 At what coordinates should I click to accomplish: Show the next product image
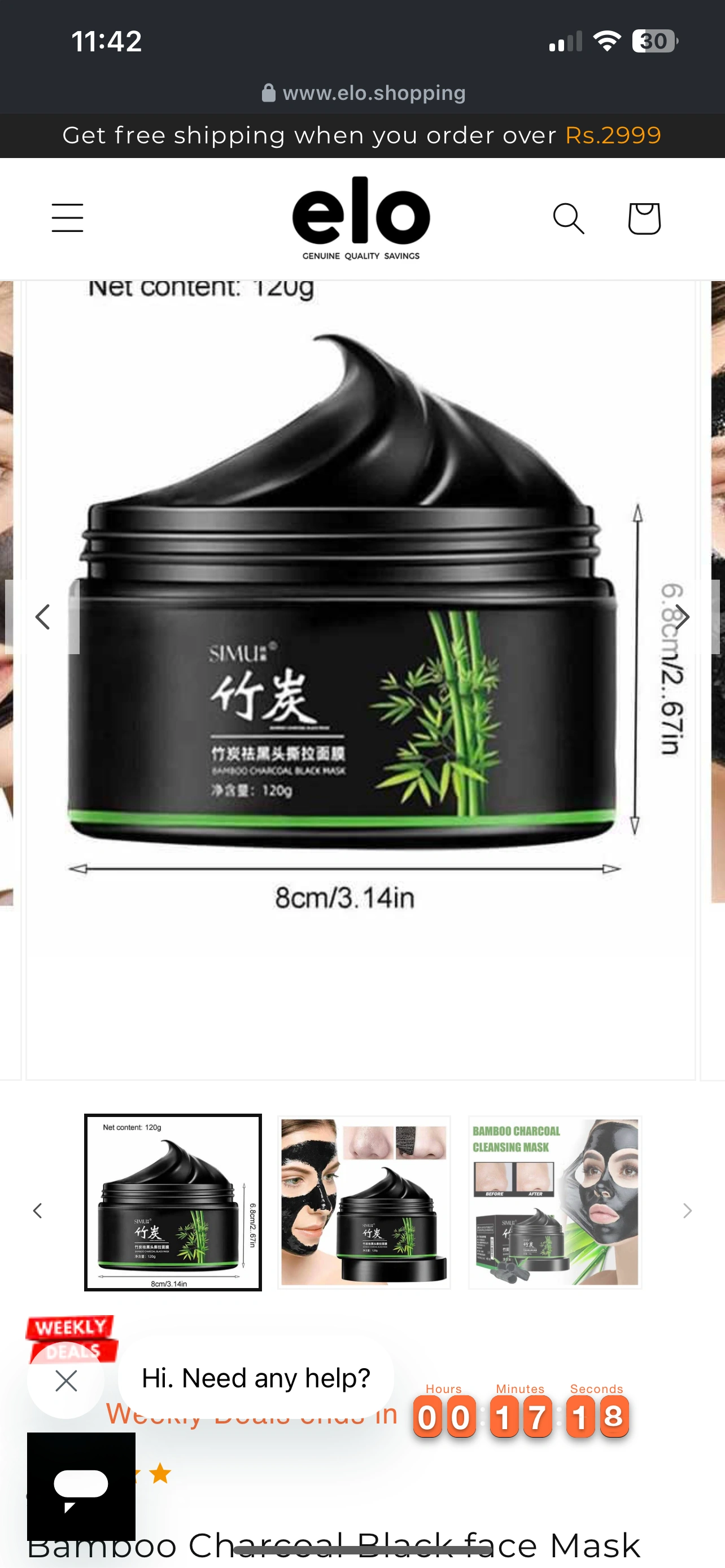click(682, 617)
